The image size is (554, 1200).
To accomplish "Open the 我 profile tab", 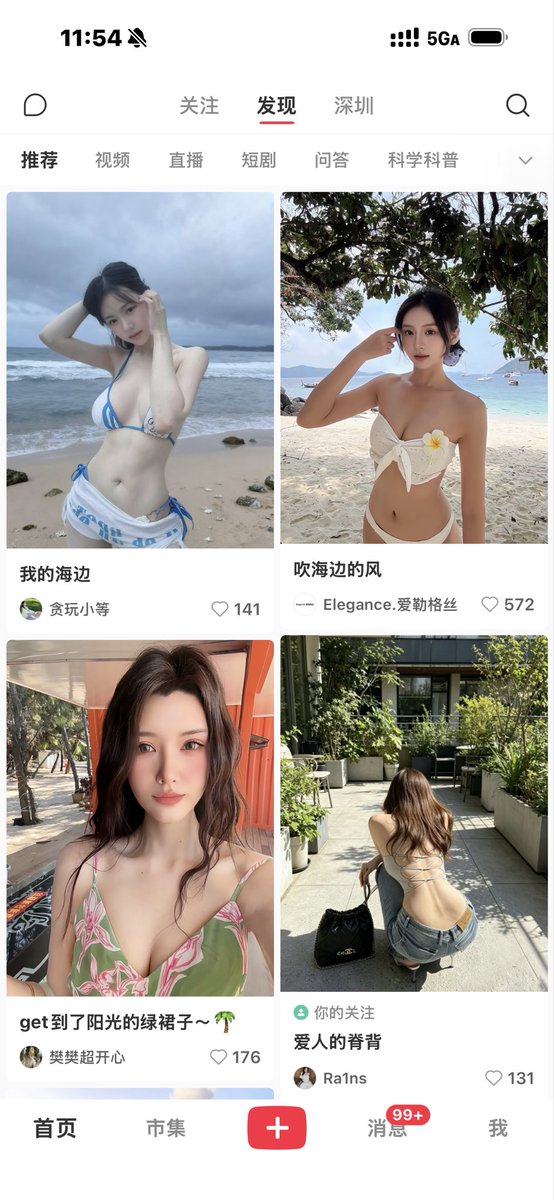I will 498,1128.
